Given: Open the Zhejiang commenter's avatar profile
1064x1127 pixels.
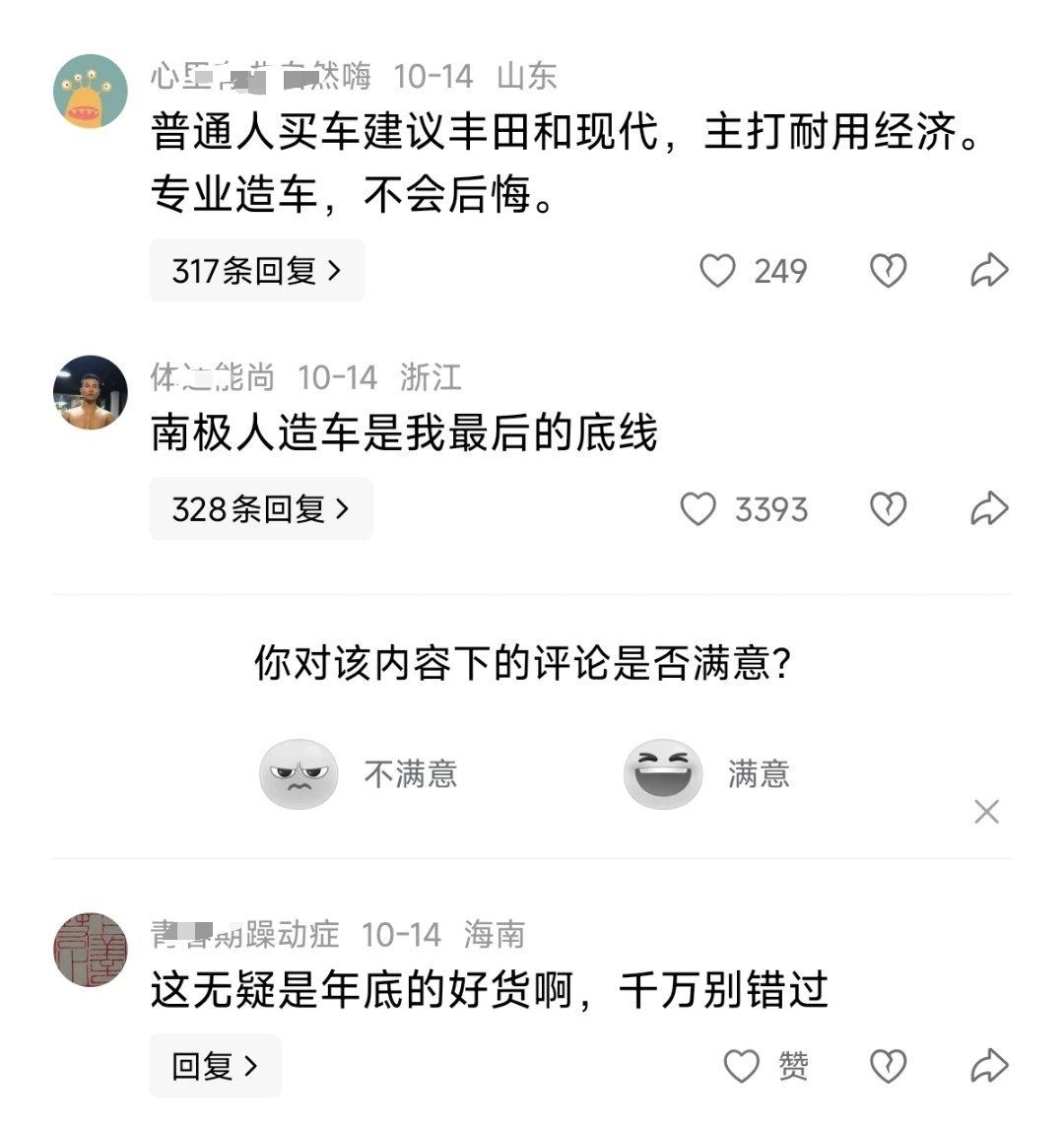Looking at the screenshot, I should click(90, 392).
